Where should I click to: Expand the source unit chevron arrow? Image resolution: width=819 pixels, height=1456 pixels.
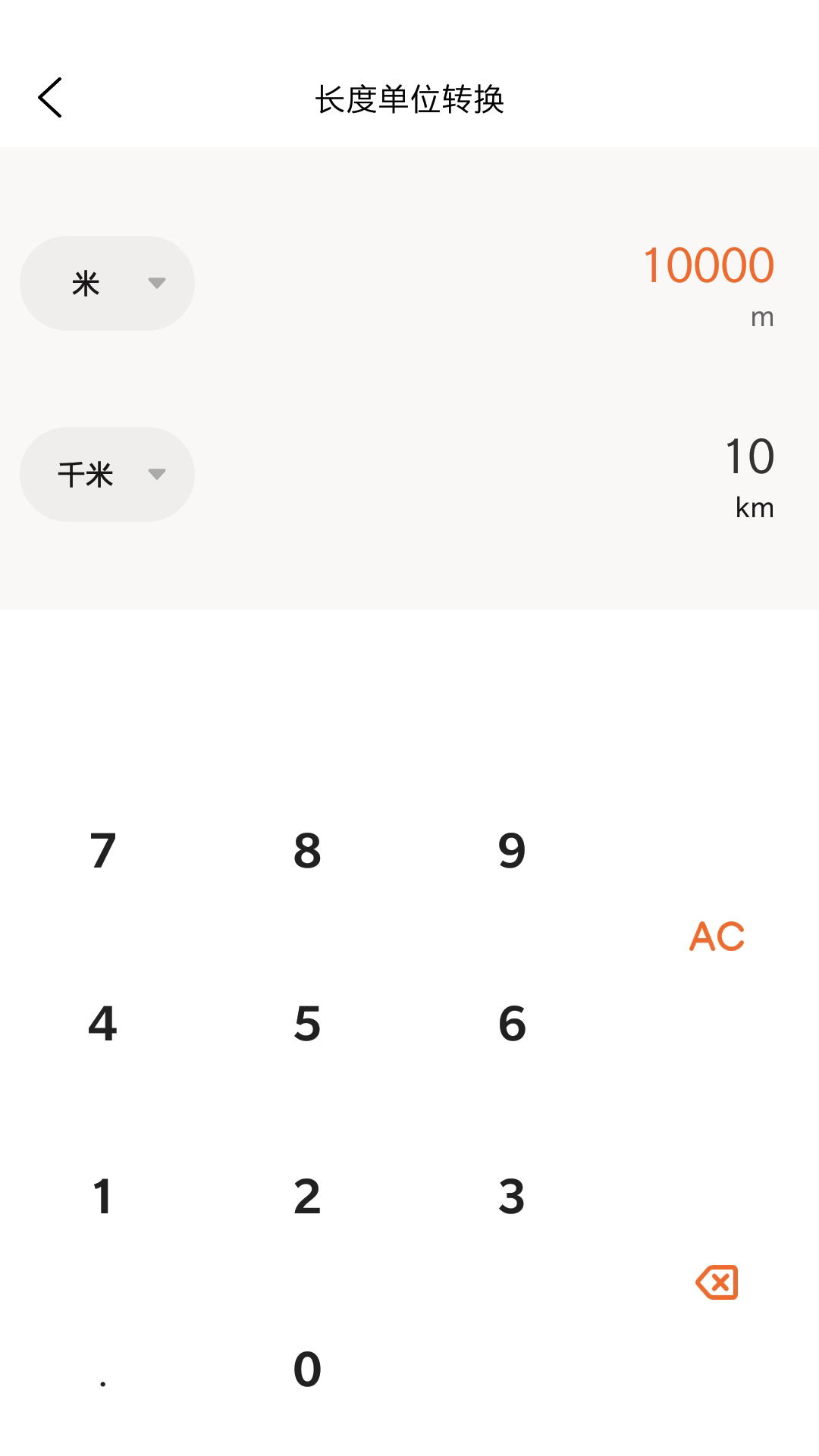pos(158,283)
